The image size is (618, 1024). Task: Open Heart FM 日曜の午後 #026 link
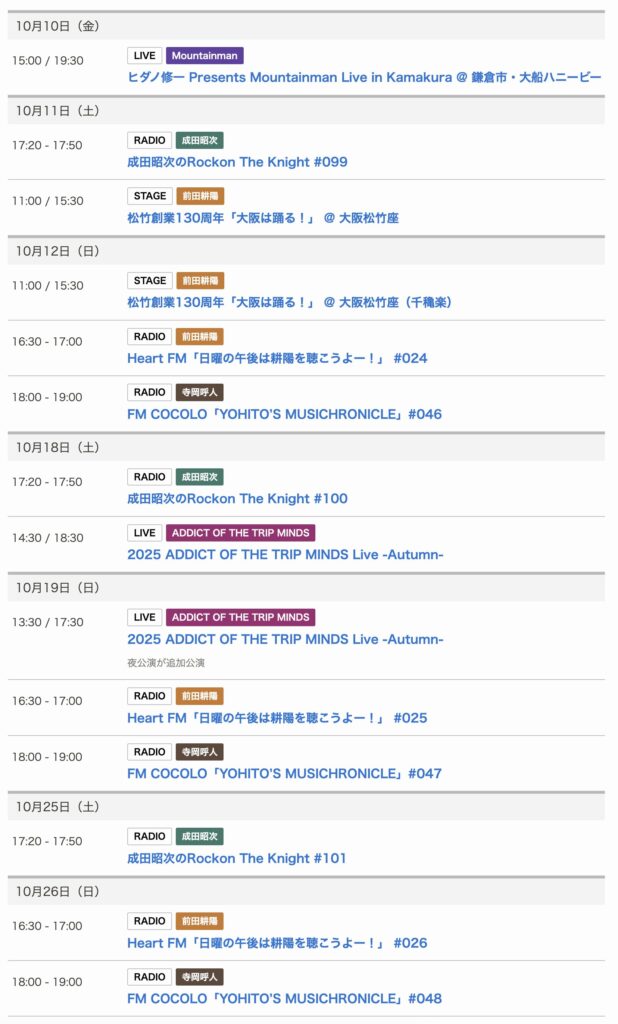tap(277, 943)
